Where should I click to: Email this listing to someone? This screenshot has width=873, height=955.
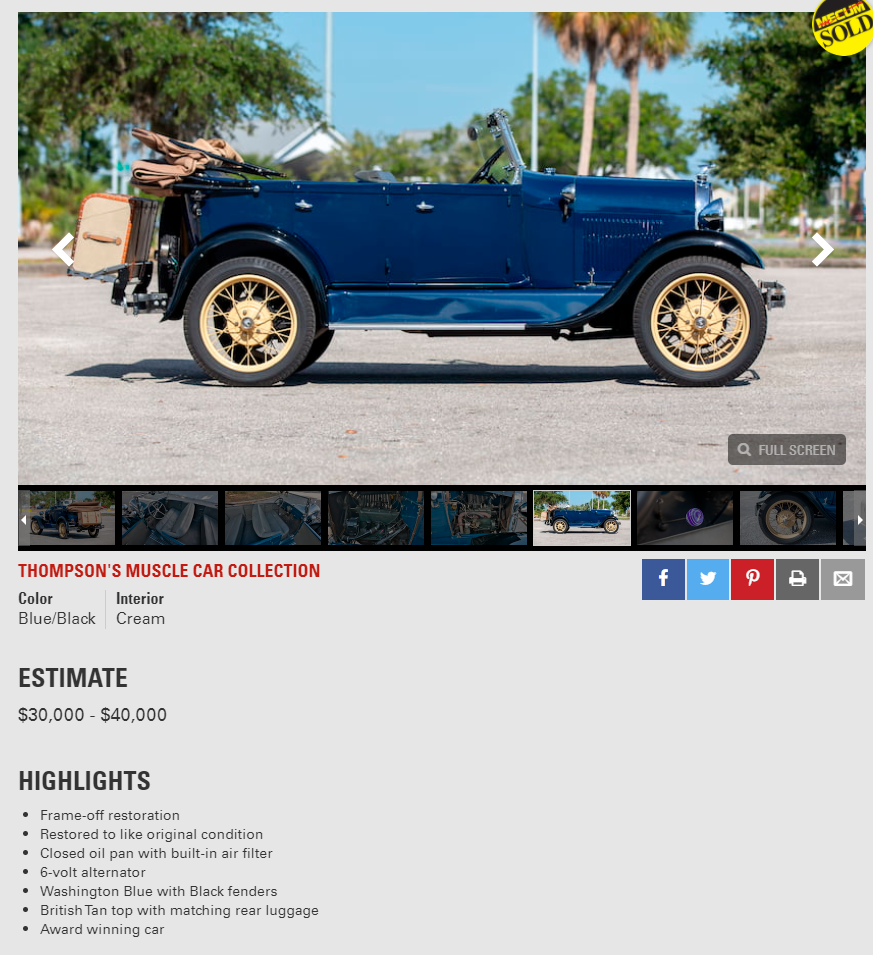(842, 579)
